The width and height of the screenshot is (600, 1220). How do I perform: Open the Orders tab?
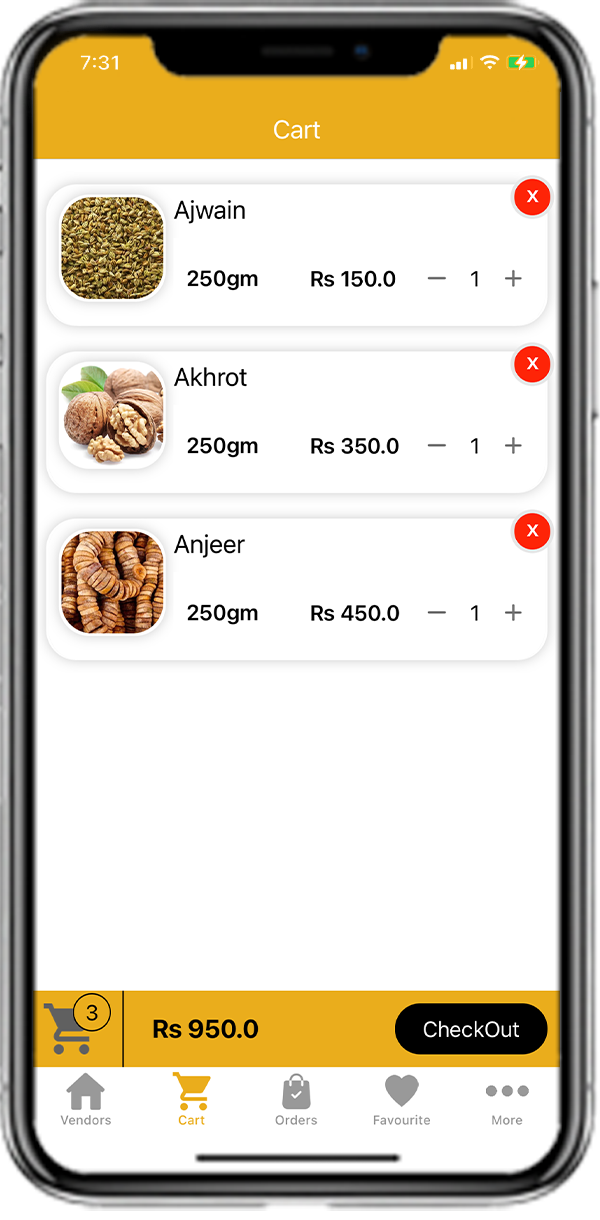pos(296,1100)
